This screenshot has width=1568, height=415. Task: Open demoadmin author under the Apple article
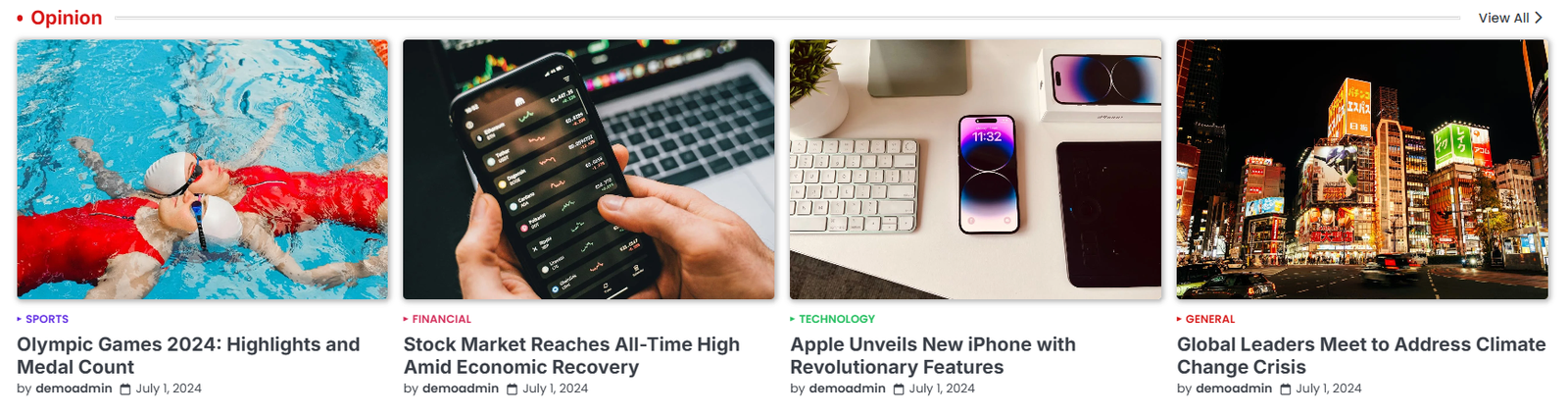tap(847, 389)
